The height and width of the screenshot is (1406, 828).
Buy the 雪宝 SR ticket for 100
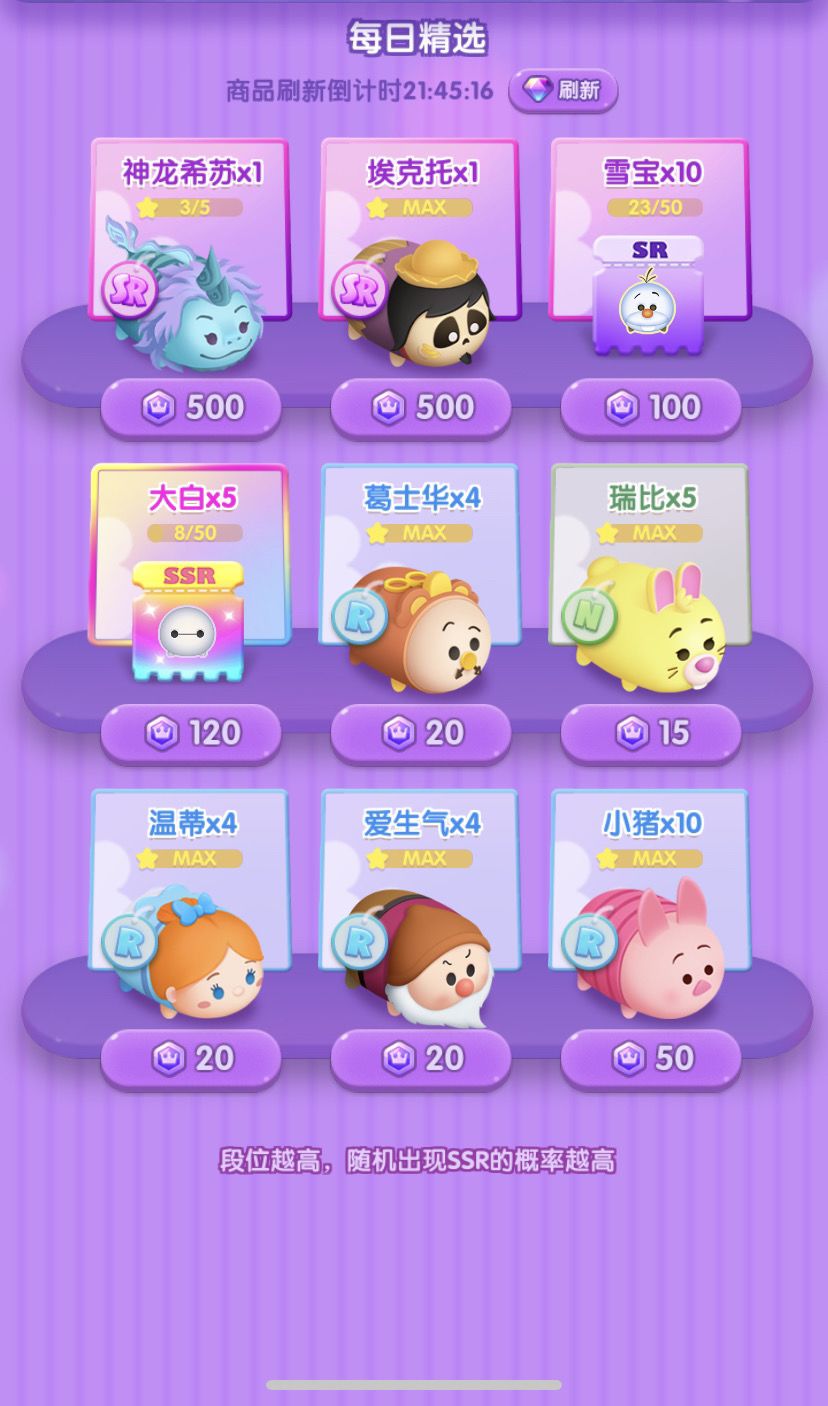[x=651, y=408]
